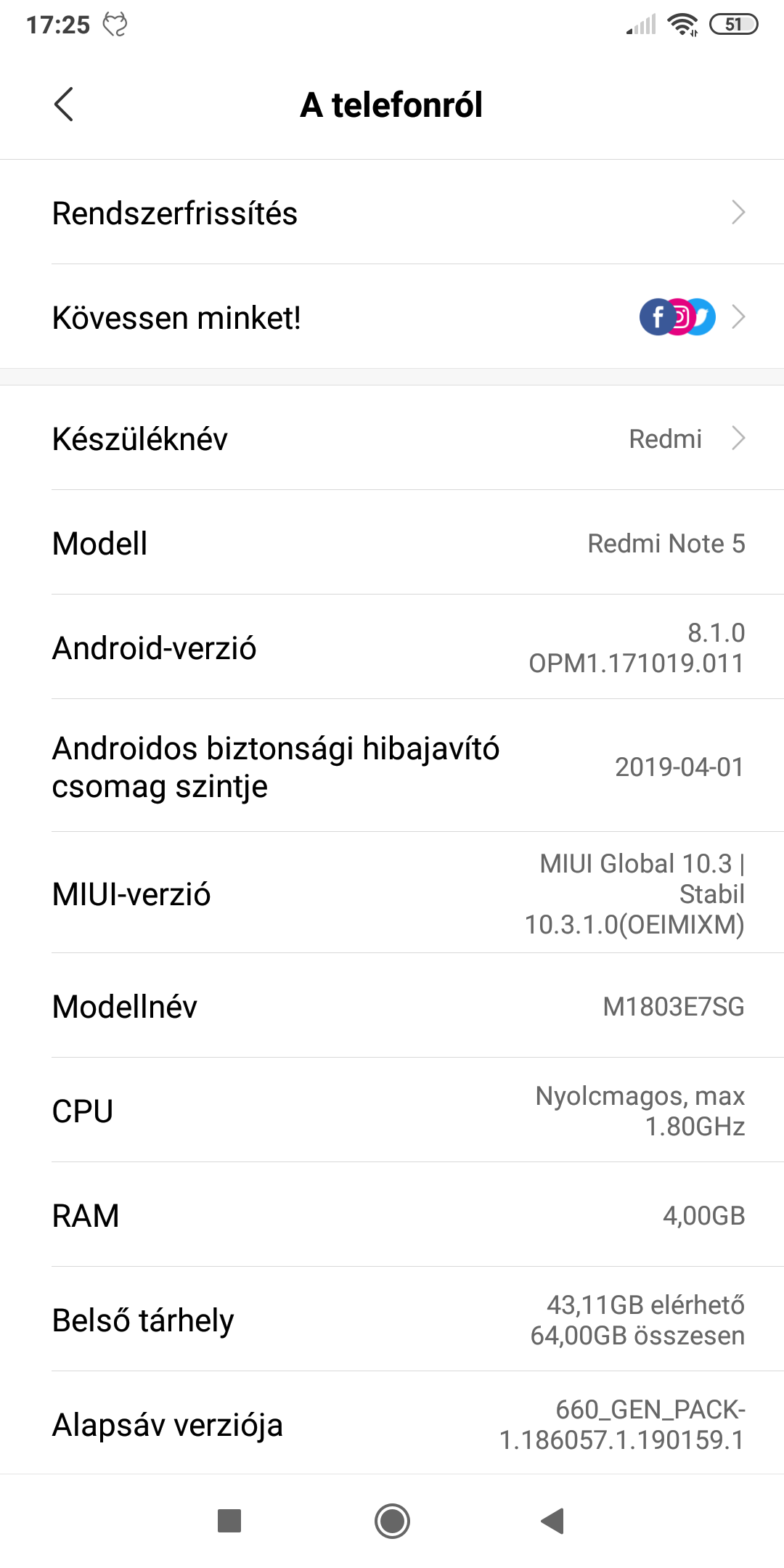Viewport: 784px width, 1568px height.
Task: Go back using the top-left arrow
Action: 64,105
